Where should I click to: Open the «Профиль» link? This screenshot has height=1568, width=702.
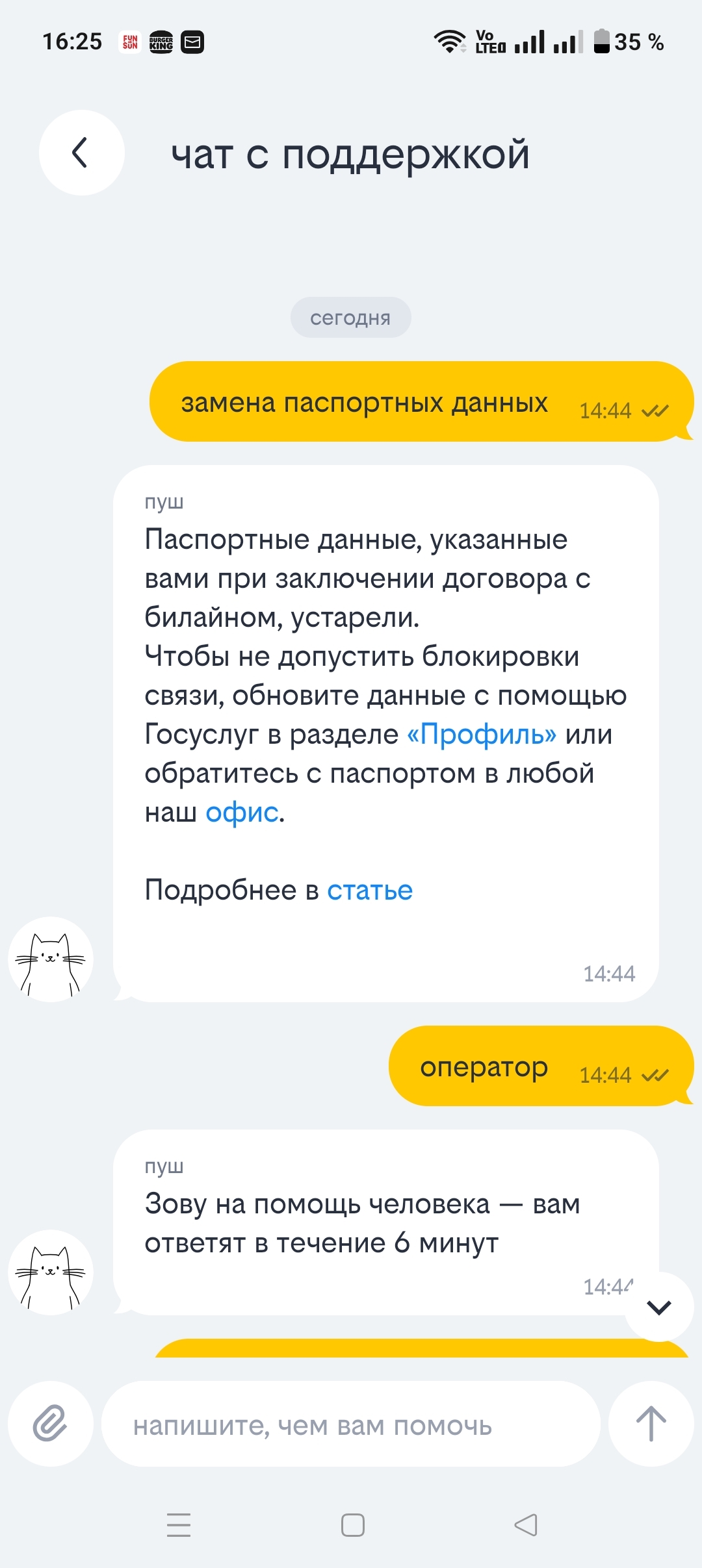[x=482, y=735]
